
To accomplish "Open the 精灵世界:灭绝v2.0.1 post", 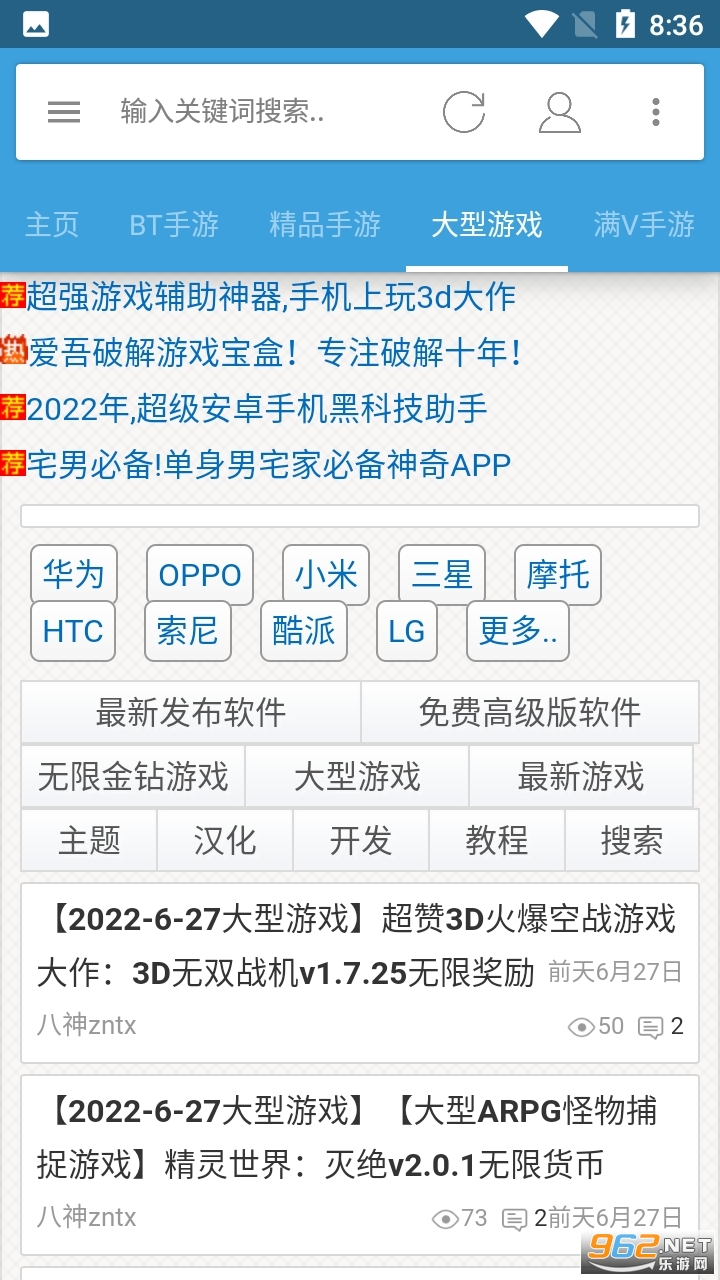I will click(x=360, y=1165).
